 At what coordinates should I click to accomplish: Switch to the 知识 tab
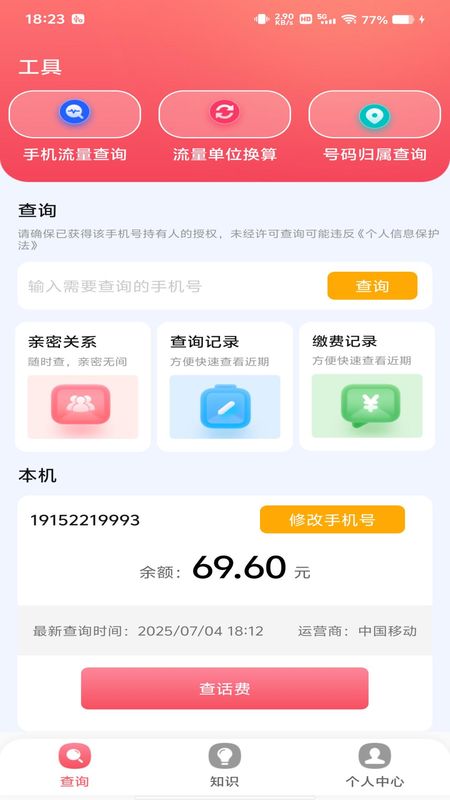tap(224, 765)
